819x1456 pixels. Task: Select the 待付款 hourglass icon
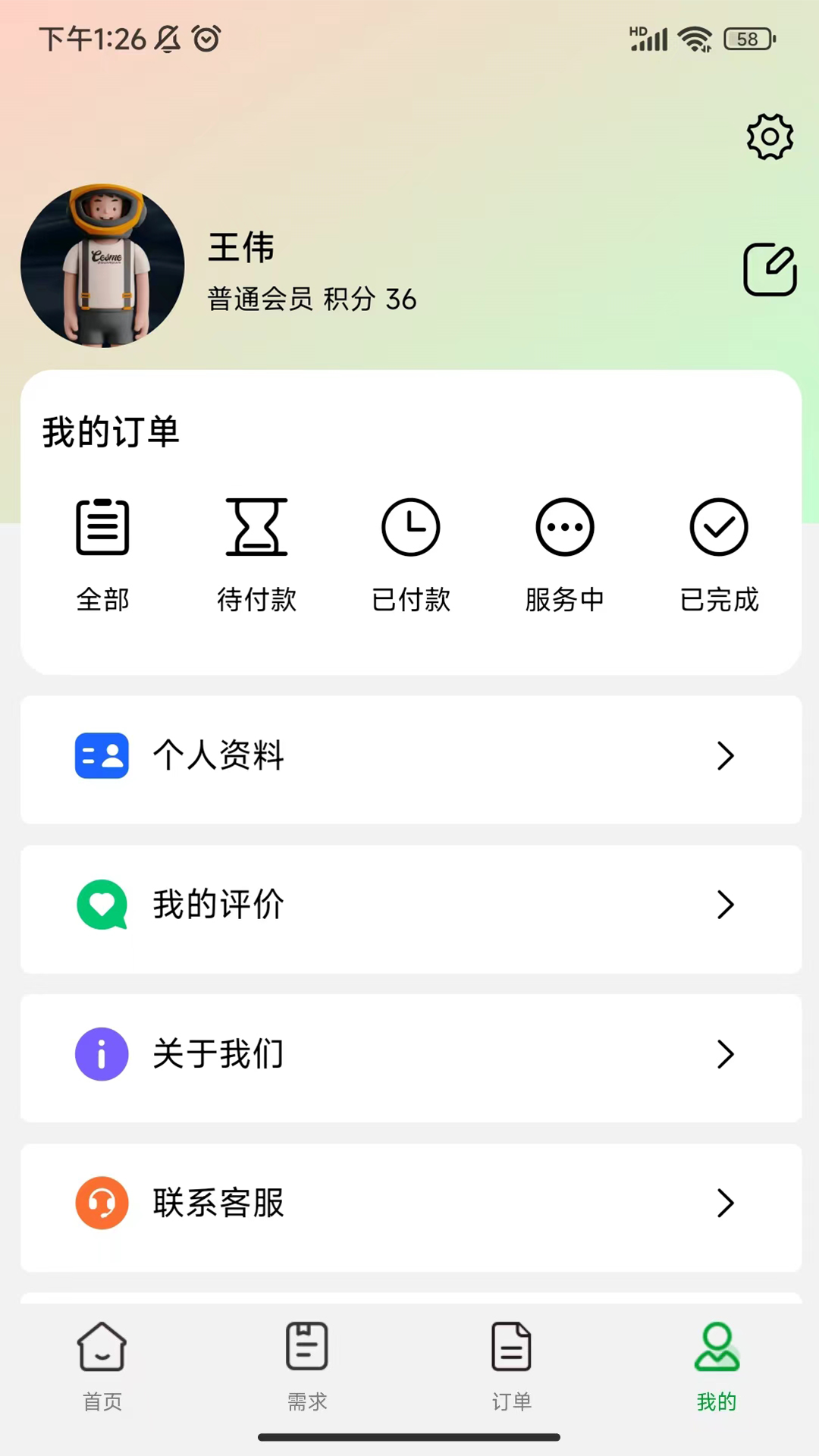pyautogui.click(x=257, y=527)
